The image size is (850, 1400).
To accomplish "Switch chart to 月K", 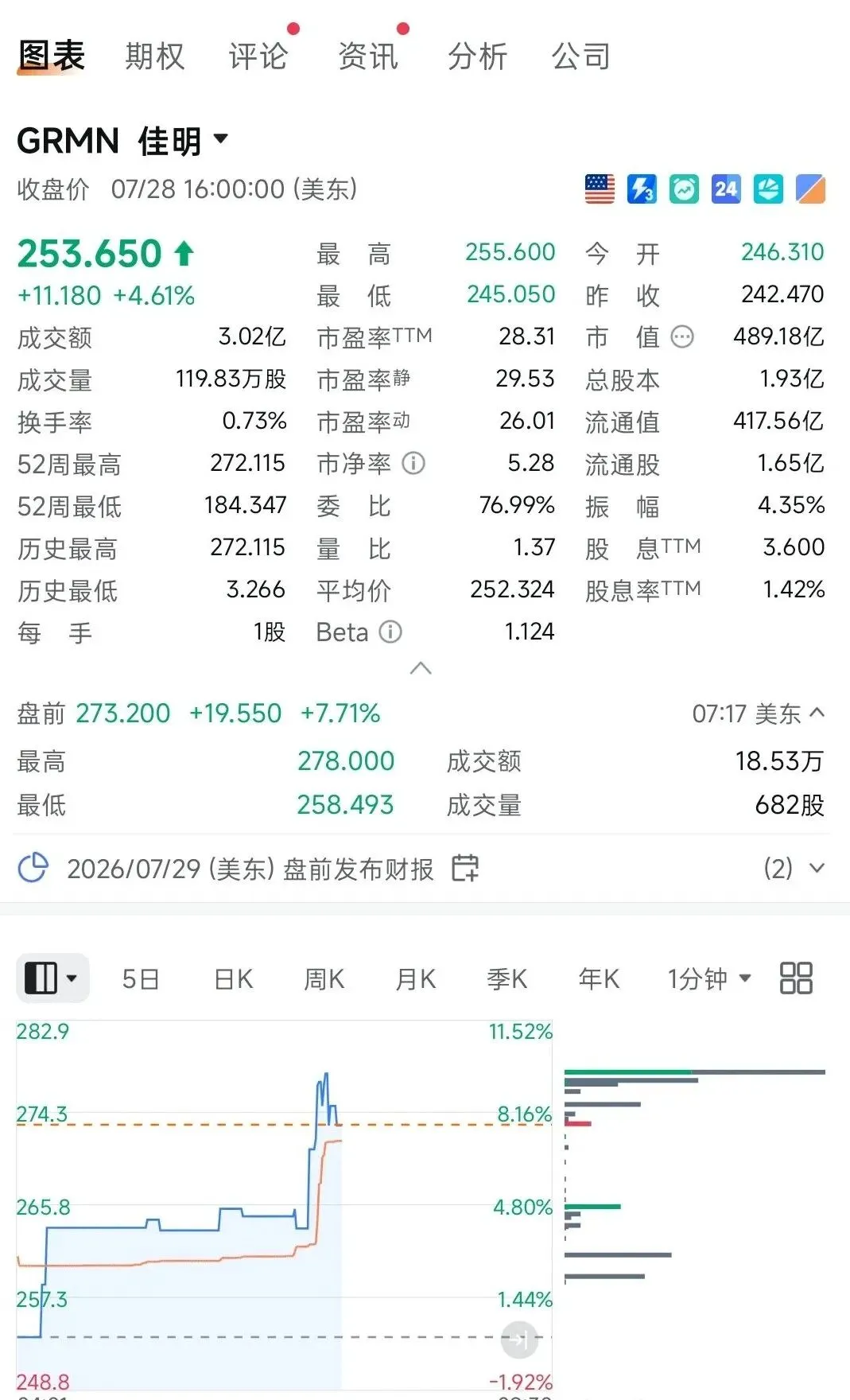I will (416, 978).
